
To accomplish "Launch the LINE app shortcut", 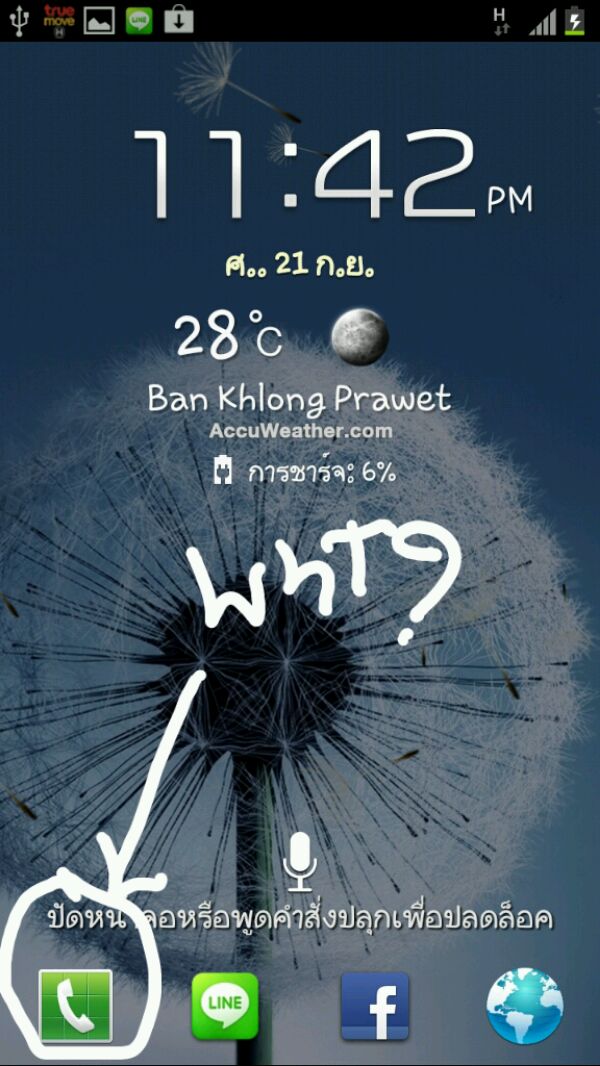I will (x=225, y=1005).
